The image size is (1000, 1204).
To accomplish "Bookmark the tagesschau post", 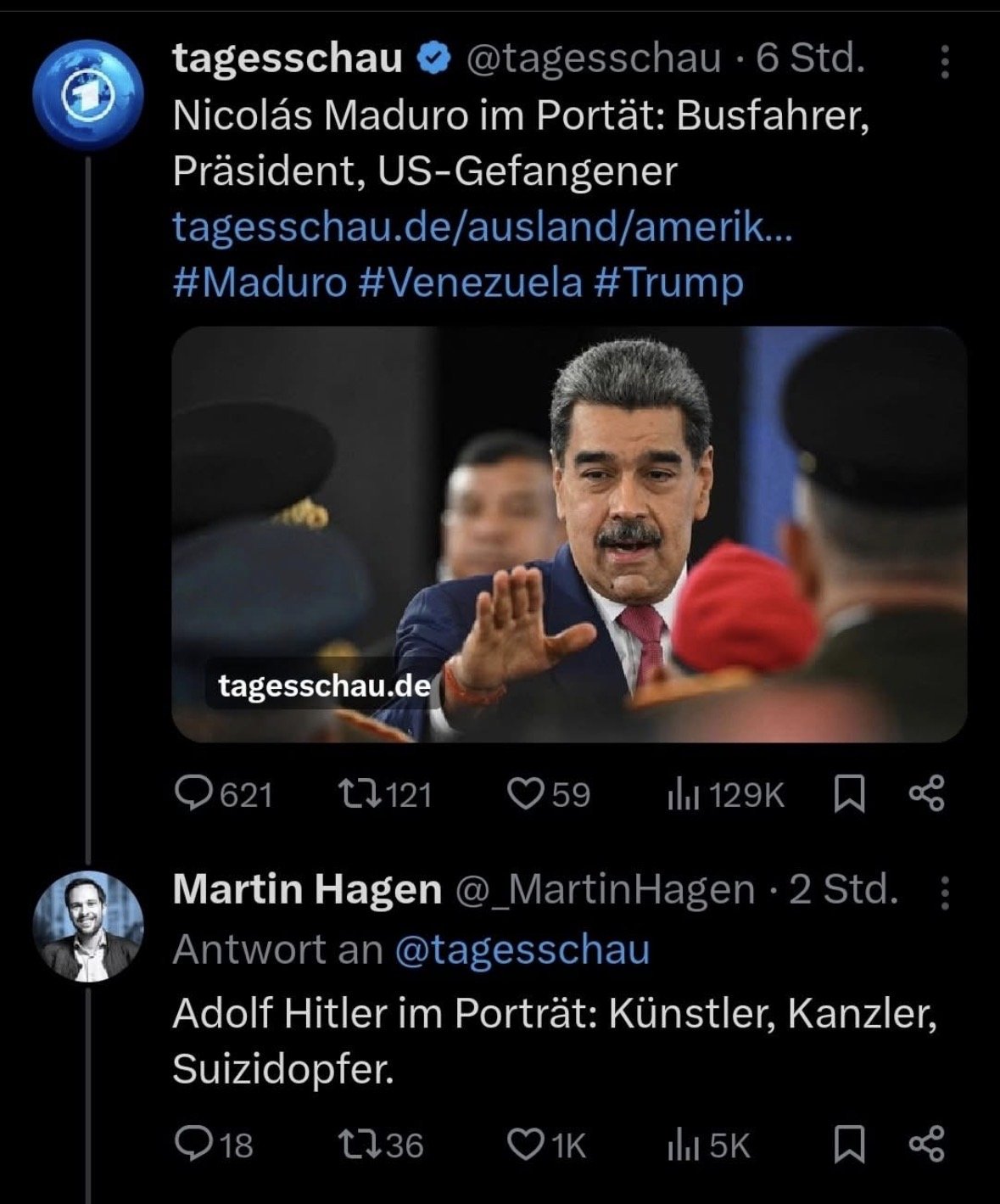I will (849, 794).
